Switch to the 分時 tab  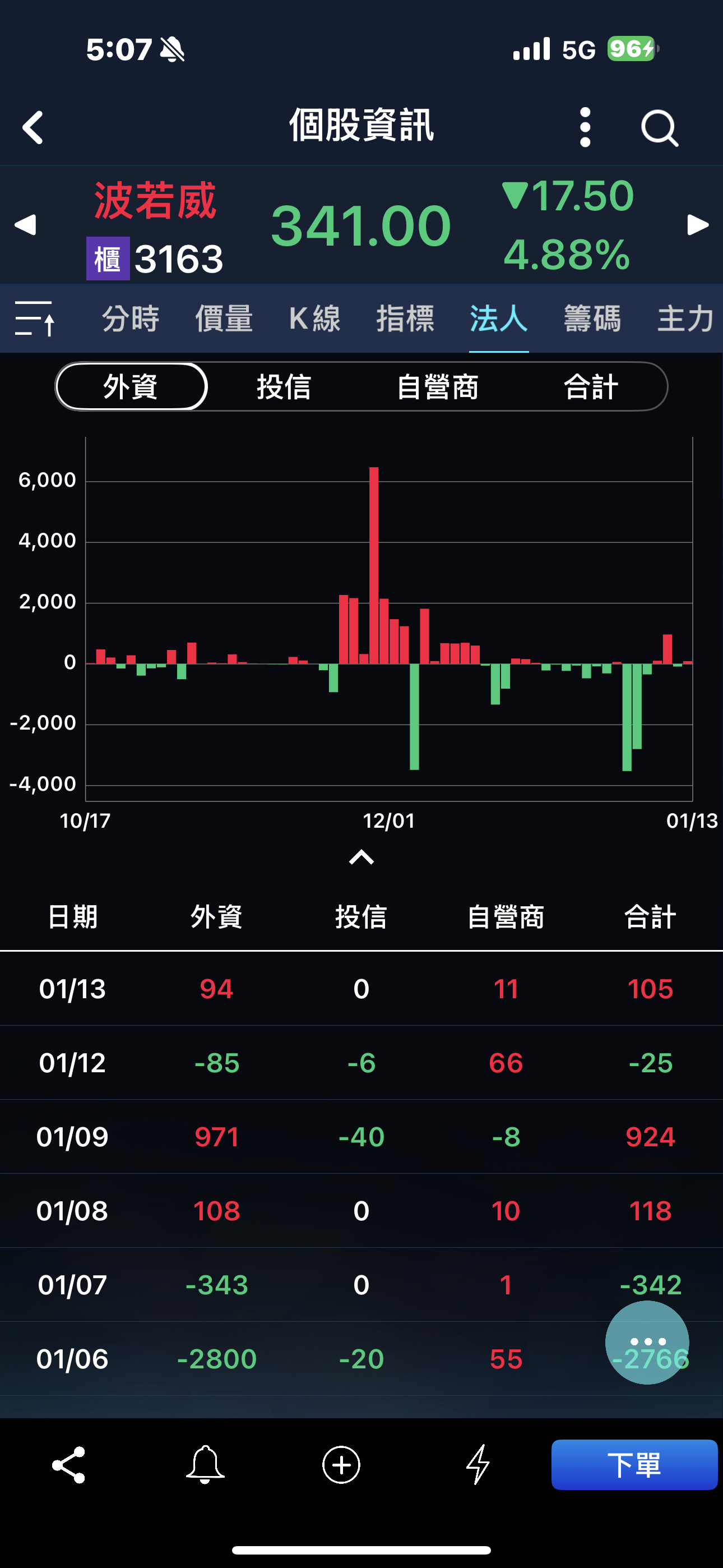click(131, 319)
